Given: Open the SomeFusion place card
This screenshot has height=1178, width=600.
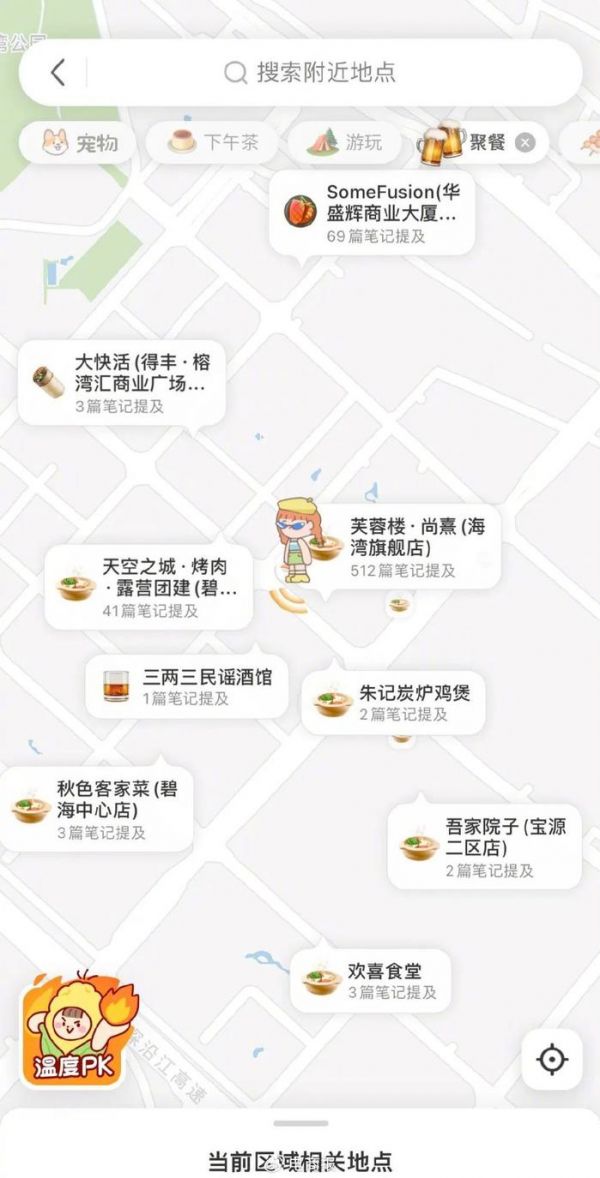Looking at the screenshot, I should tap(372, 213).
